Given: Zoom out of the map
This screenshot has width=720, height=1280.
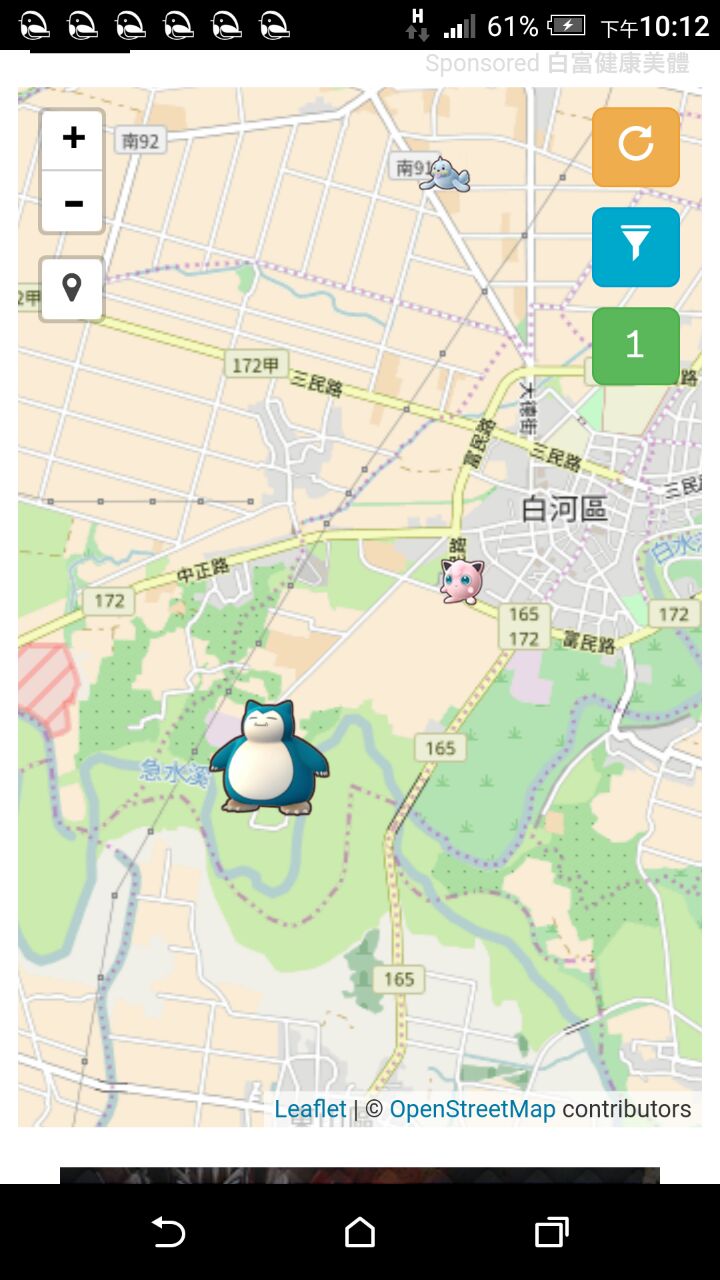Looking at the screenshot, I should 72,203.
